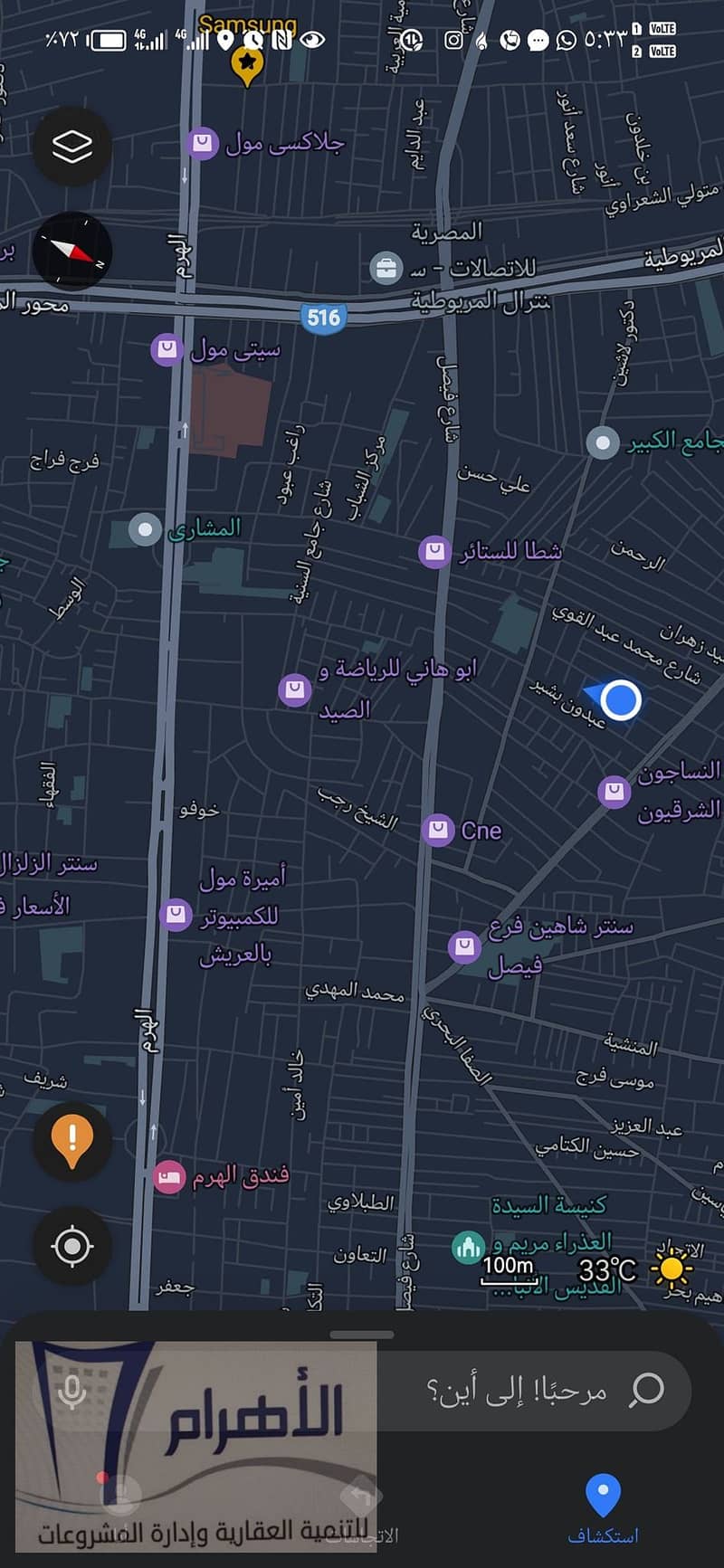This screenshot has width=724, height=1568.
Task: Open the map layers button
Action: (72, 146)
